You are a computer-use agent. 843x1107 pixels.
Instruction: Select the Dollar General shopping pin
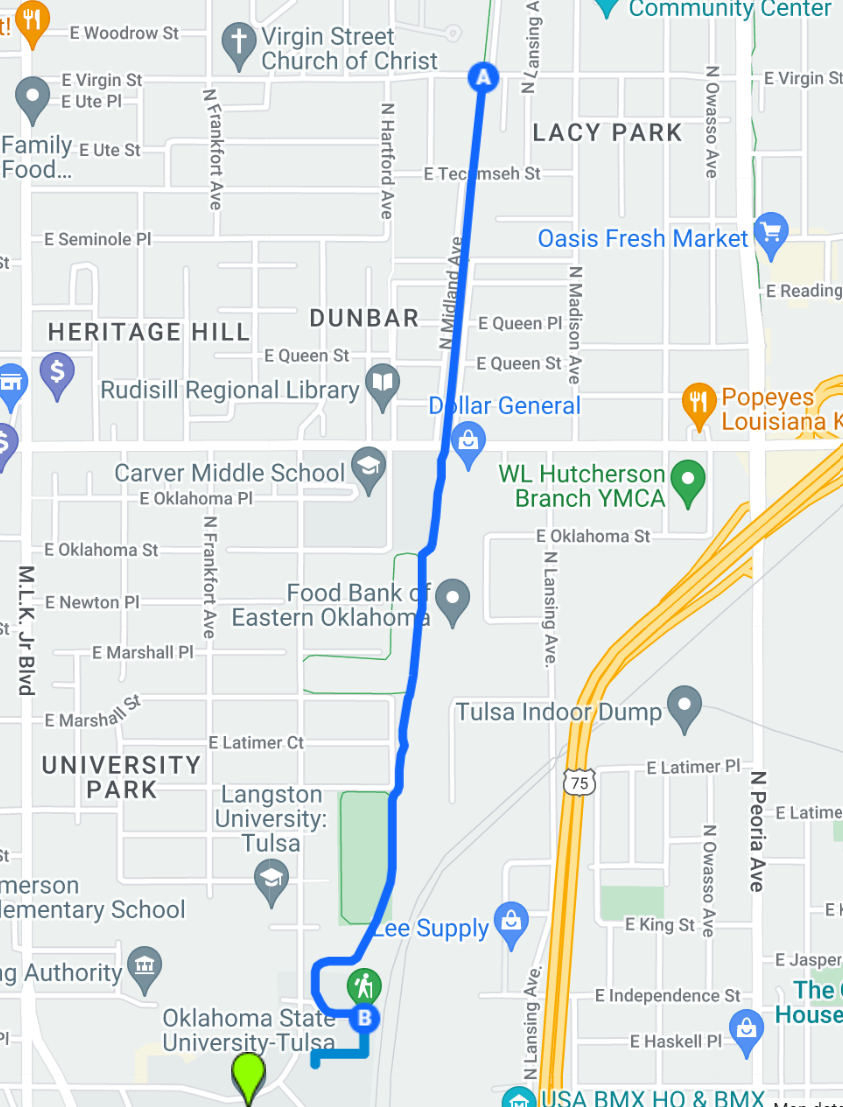click(467, 441)
